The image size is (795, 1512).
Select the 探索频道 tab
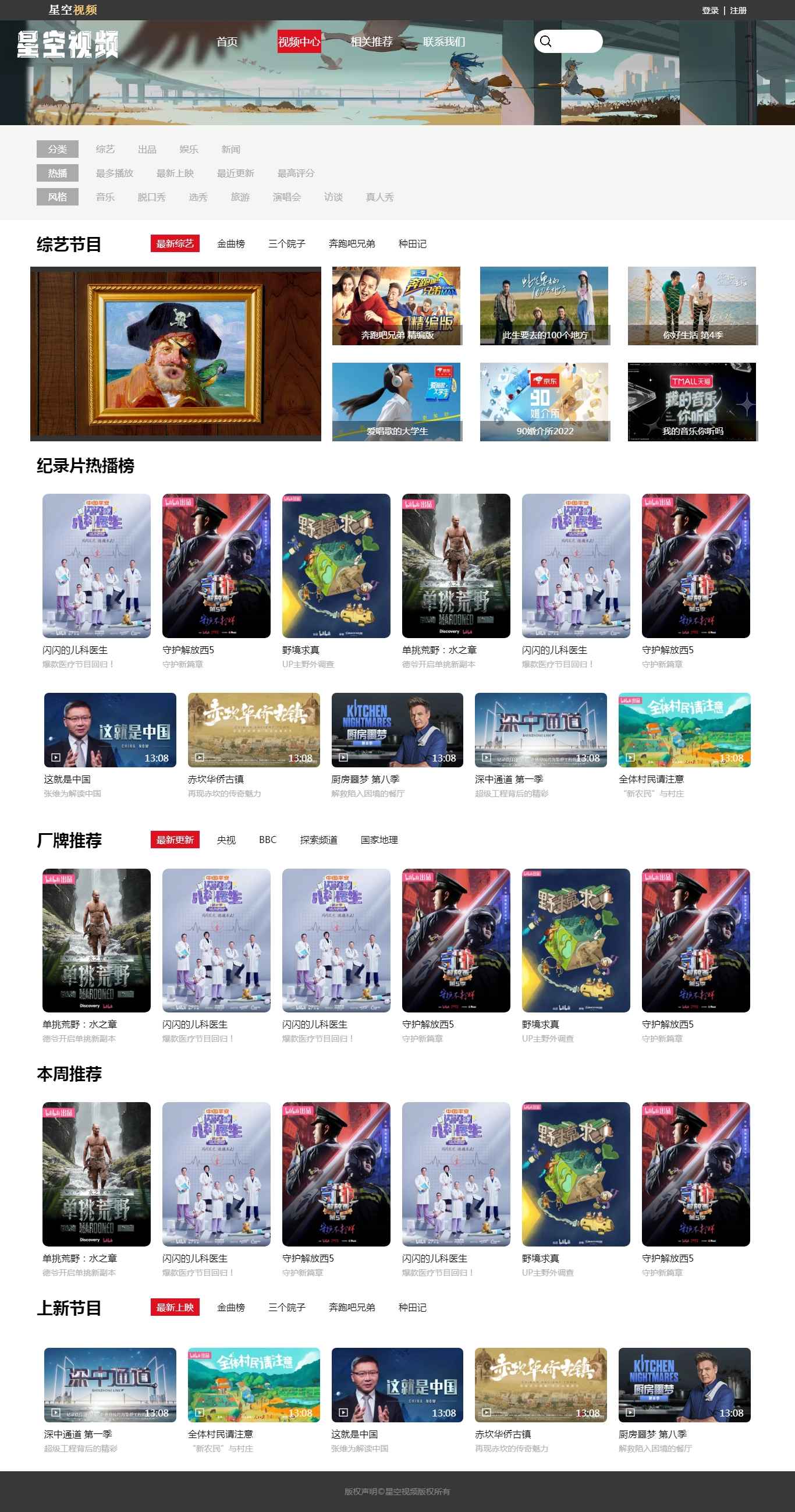coord(318,840)
